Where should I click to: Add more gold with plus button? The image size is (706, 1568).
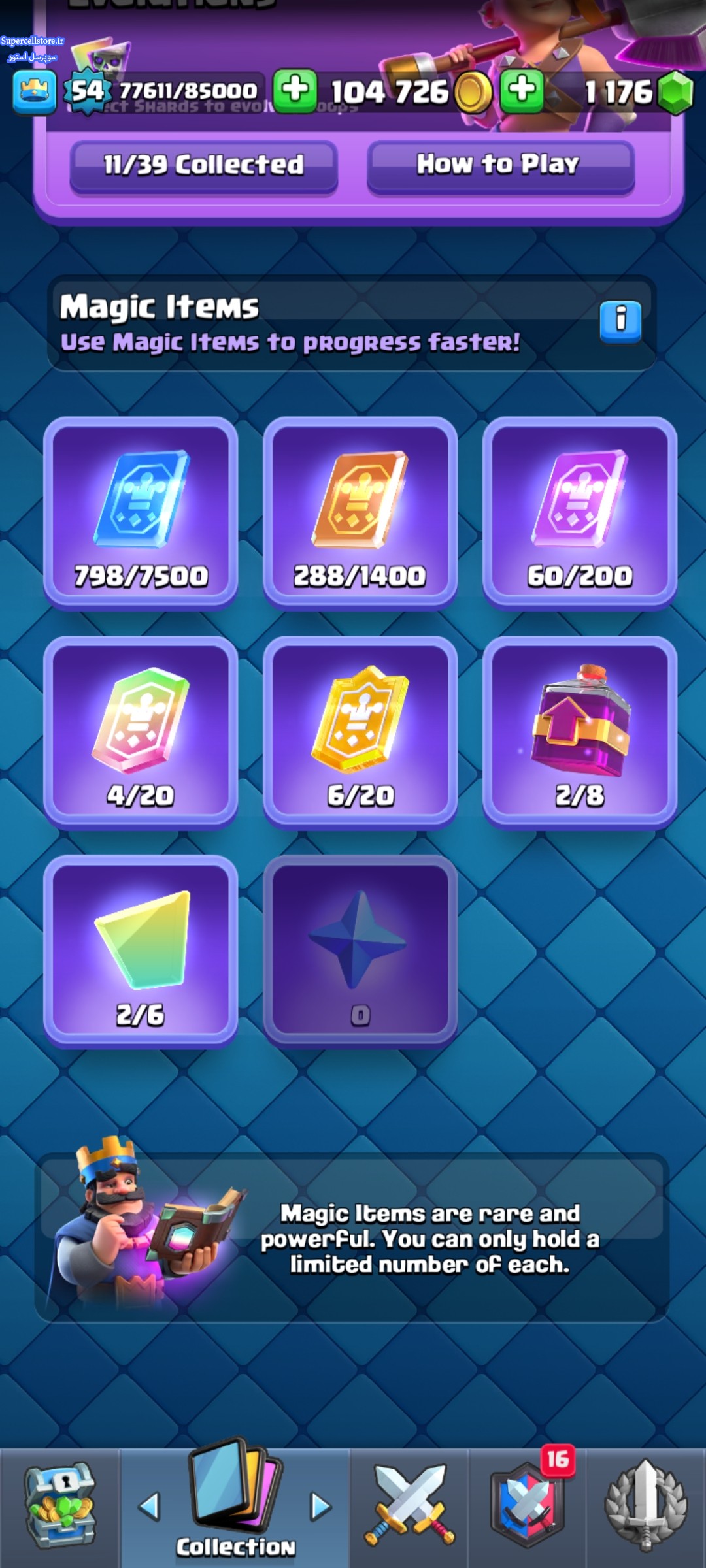pos(295,90)
